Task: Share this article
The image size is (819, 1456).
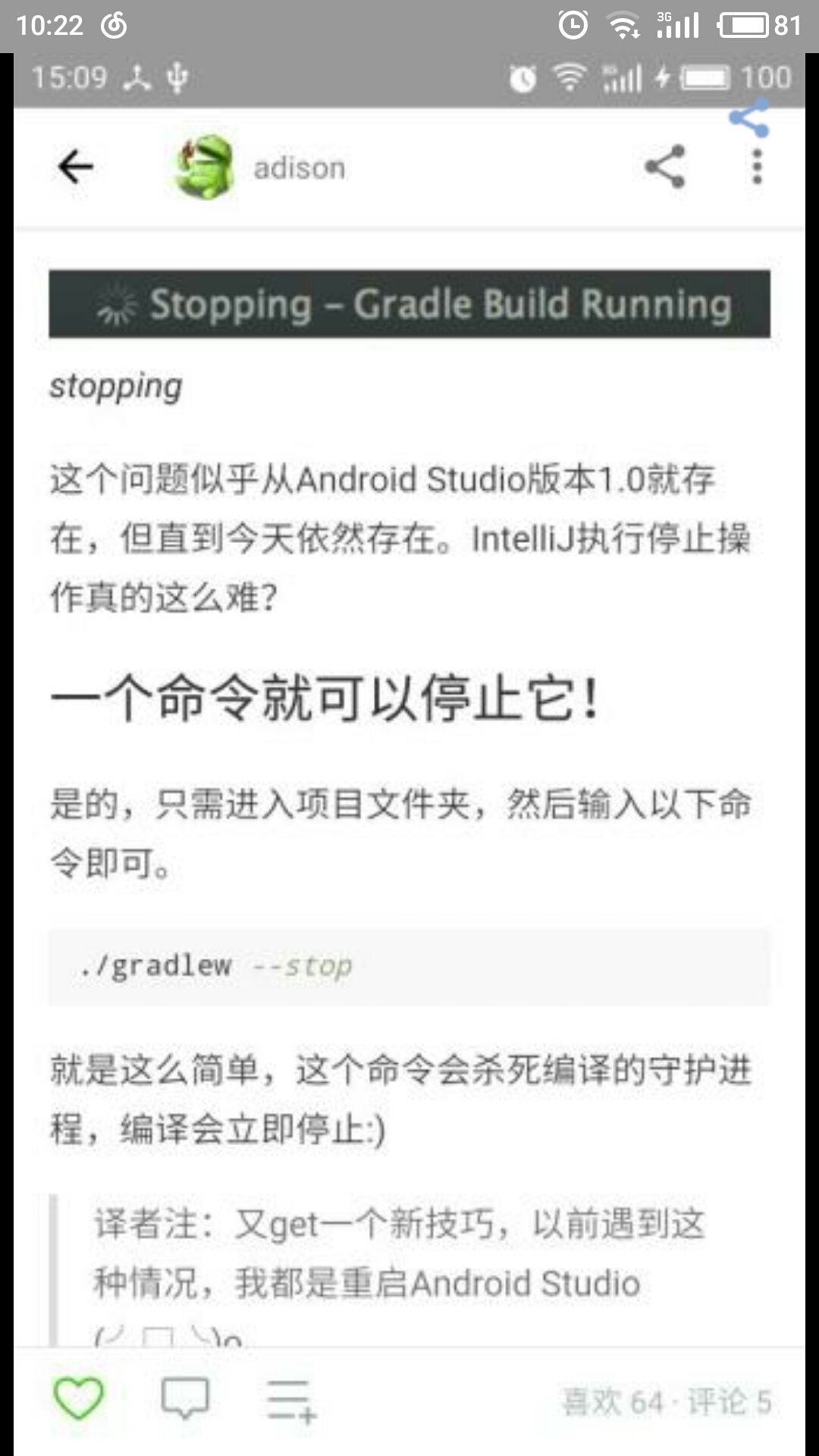Action: [665, 167]
